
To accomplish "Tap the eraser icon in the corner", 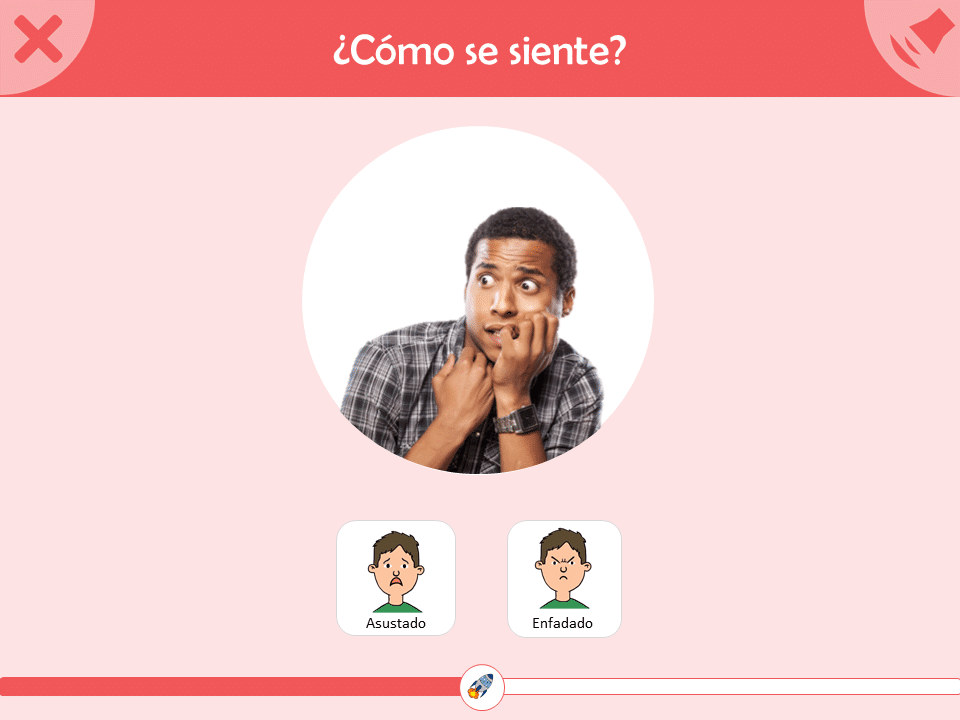I will [x=921, y=40].
